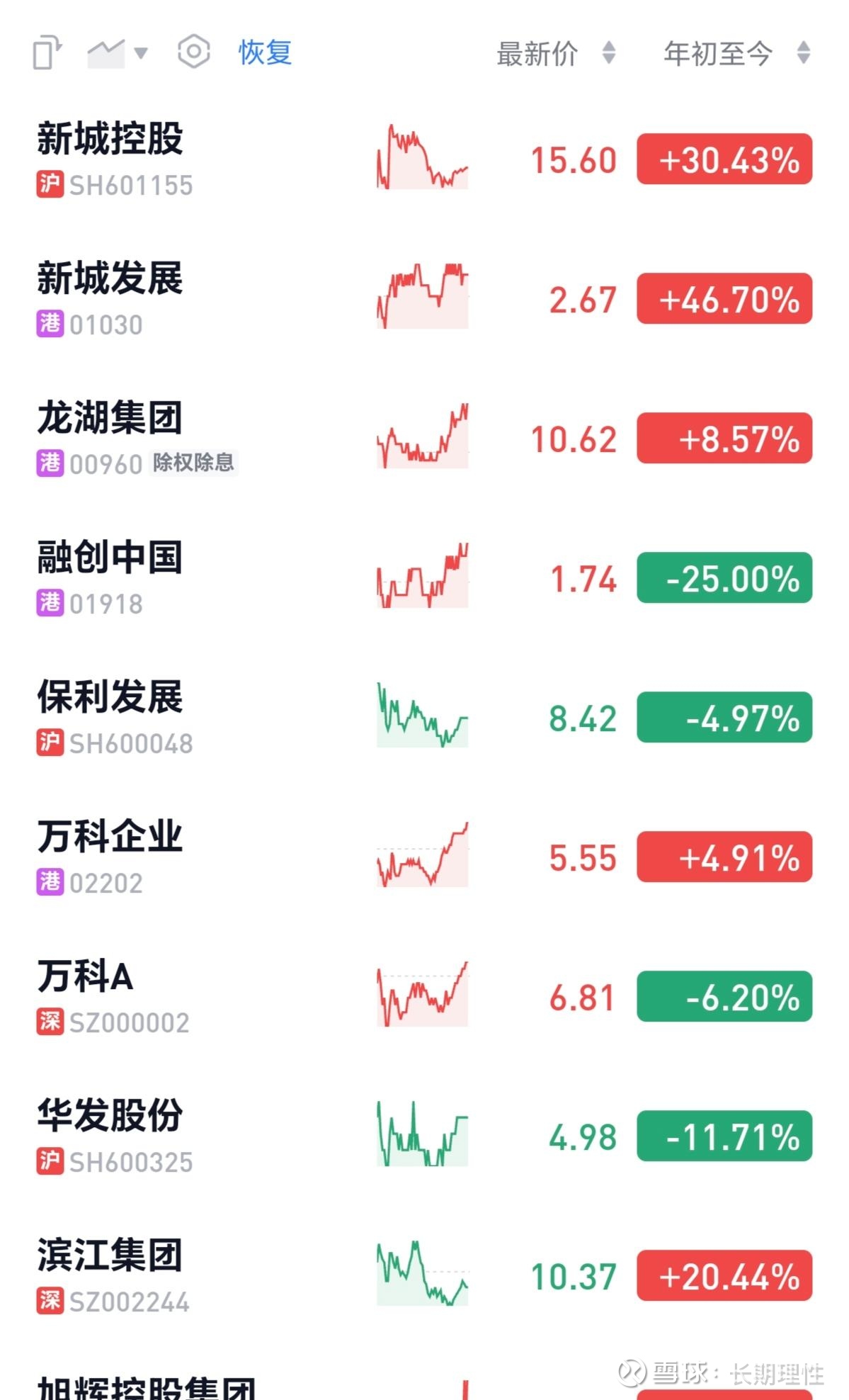This screenshot has height=1400, width=849.
Task: Sort list by 年初至今 column
Action: 736,53
